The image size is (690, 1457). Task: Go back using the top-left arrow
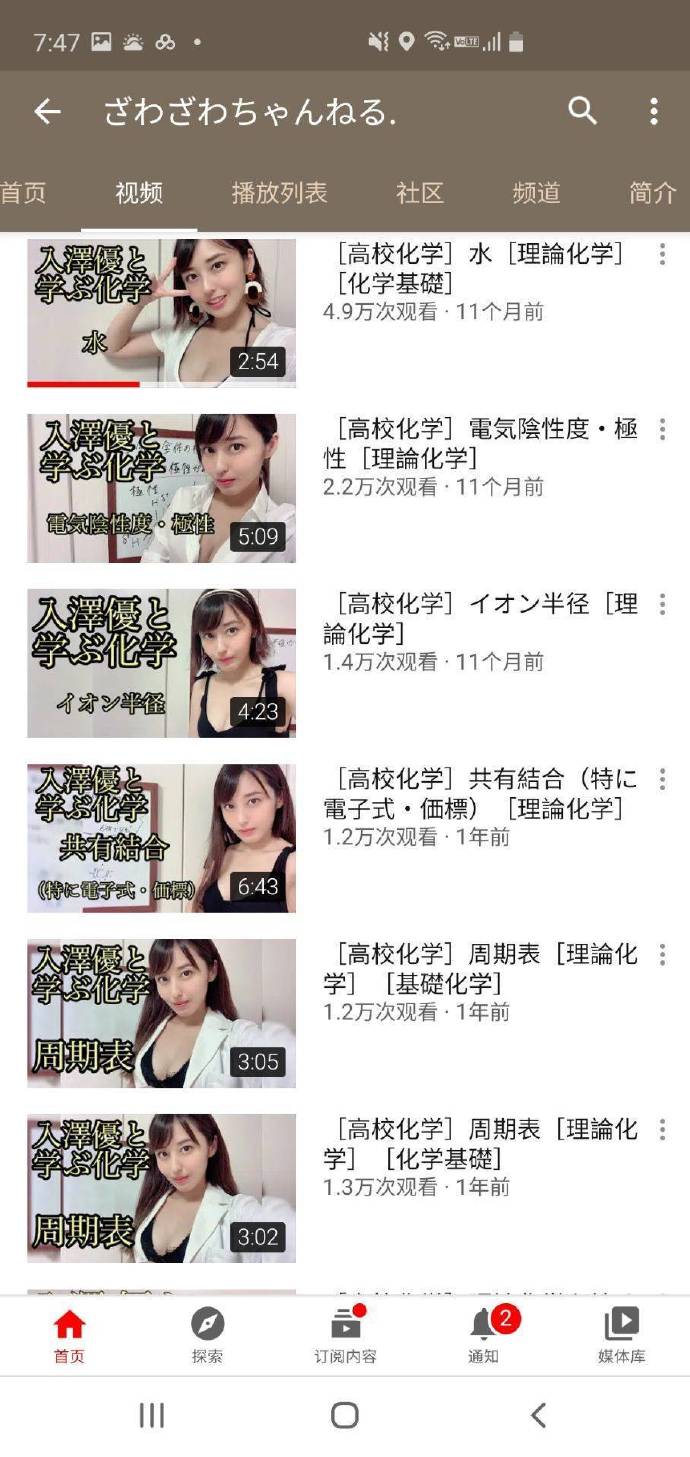pos(47,112)
